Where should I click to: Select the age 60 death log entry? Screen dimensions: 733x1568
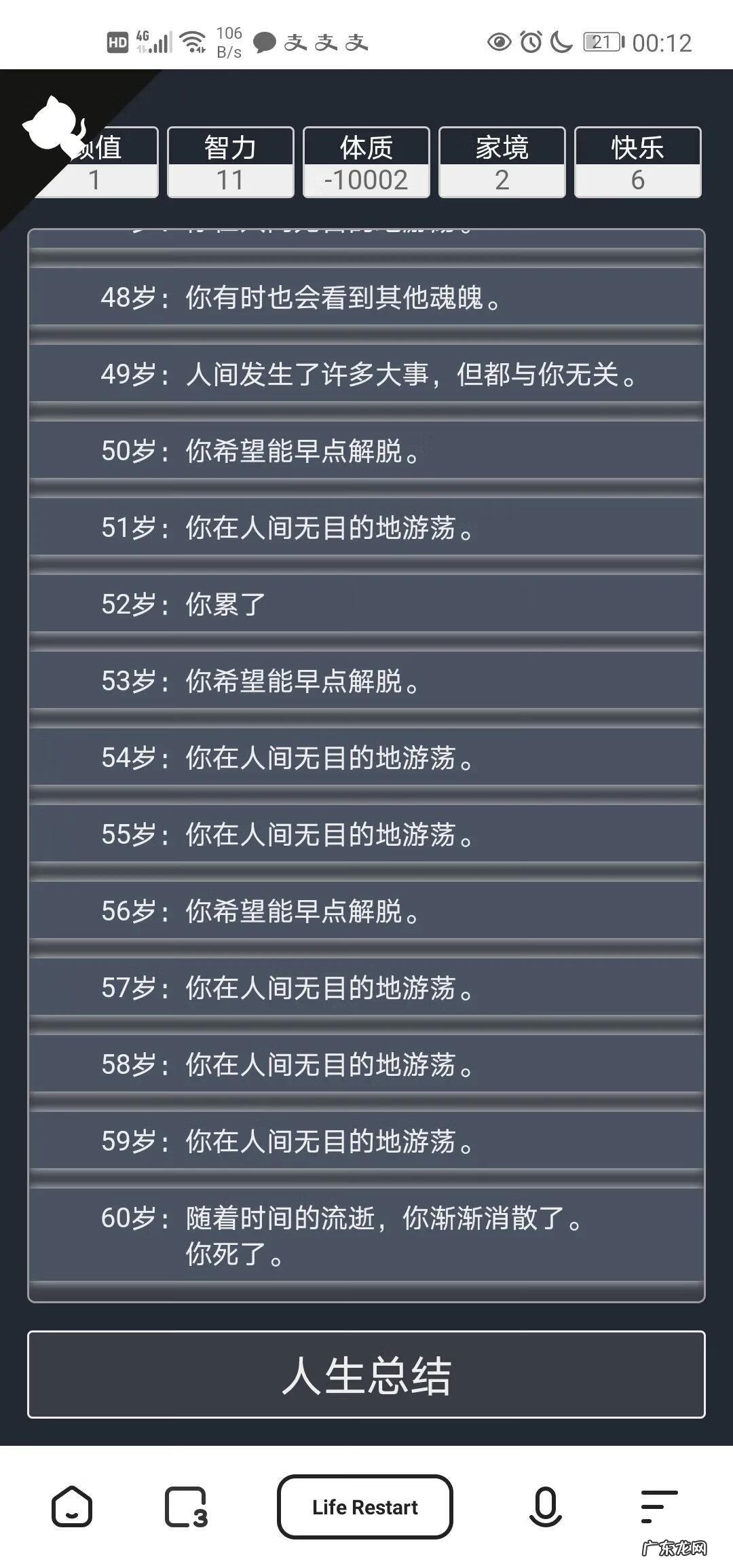[x=366, y=1235]
